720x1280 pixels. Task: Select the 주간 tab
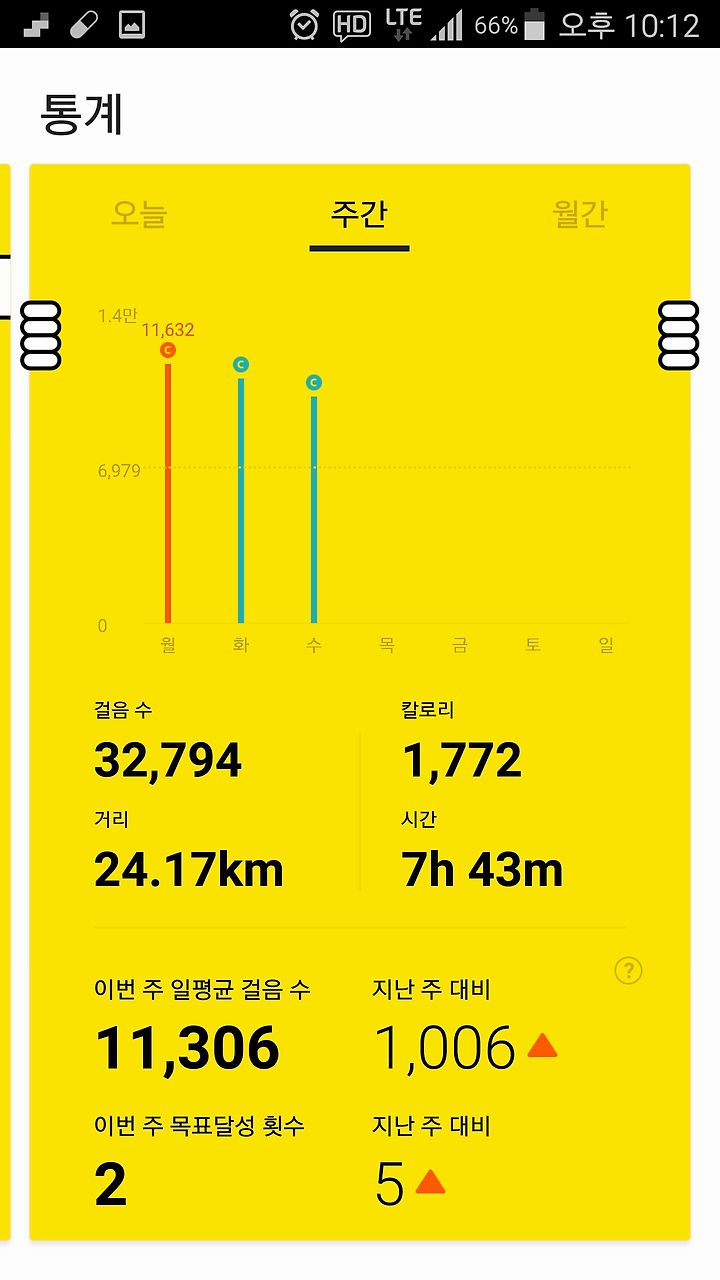click(x=359, y=214)
